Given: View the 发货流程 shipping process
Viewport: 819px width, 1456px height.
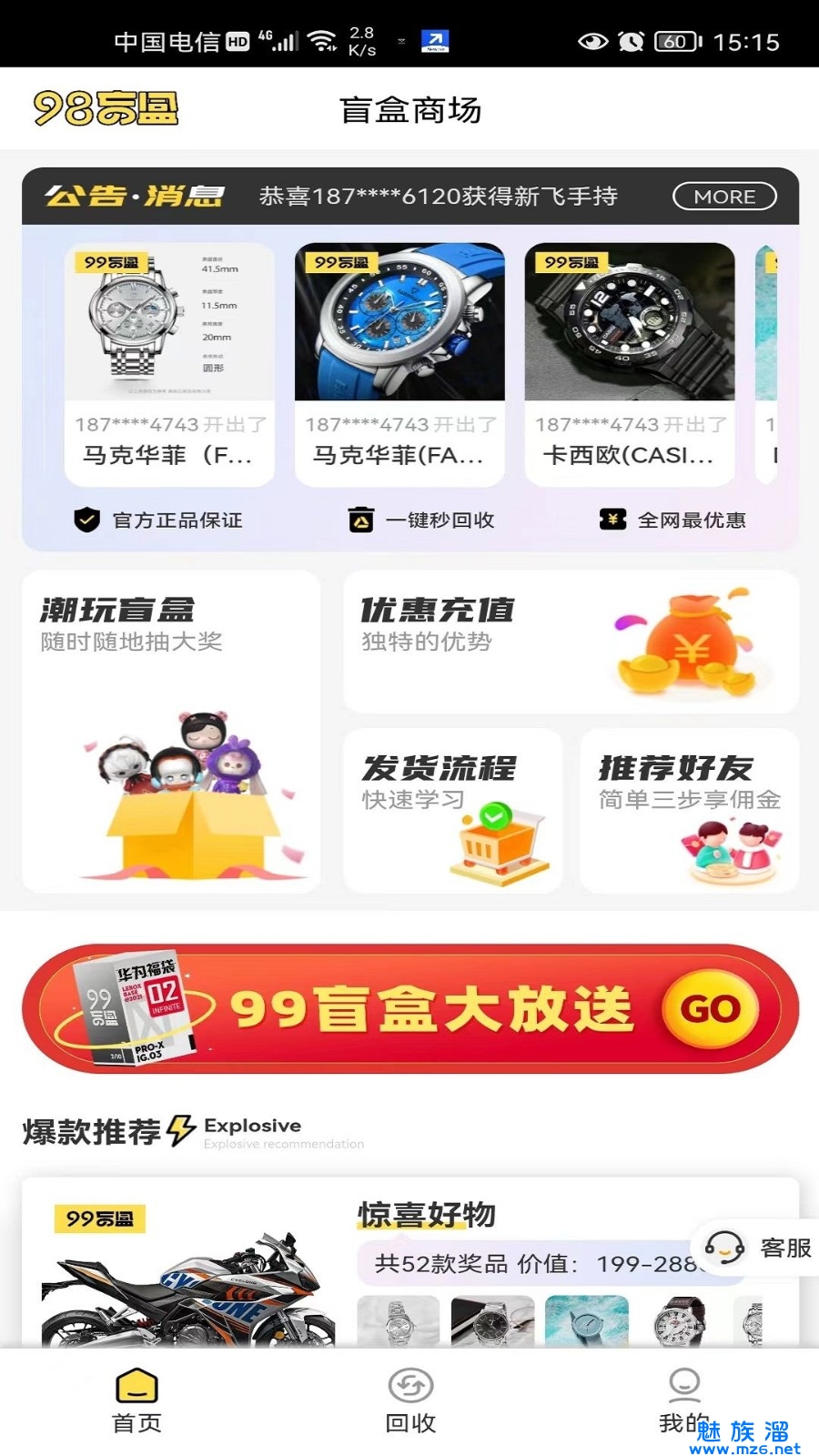Looking at the screenshot, I should (x=452, y=810).
